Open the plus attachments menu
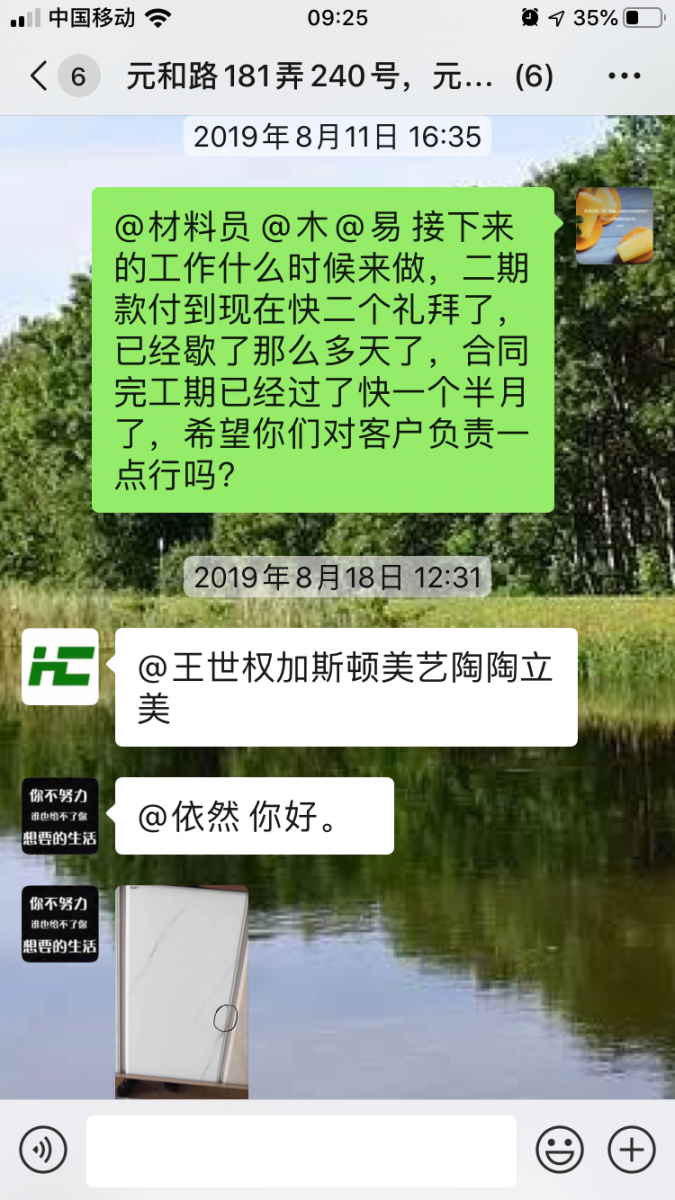Screen dimensions: 675x1200 (x=632, y=1150)
